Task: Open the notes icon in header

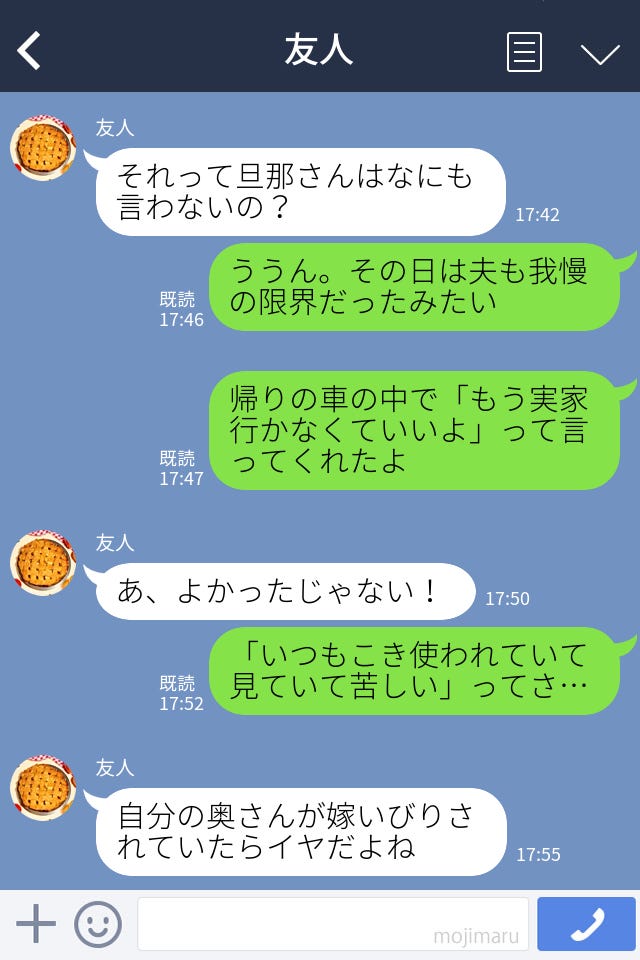Action: click(524, 52)
